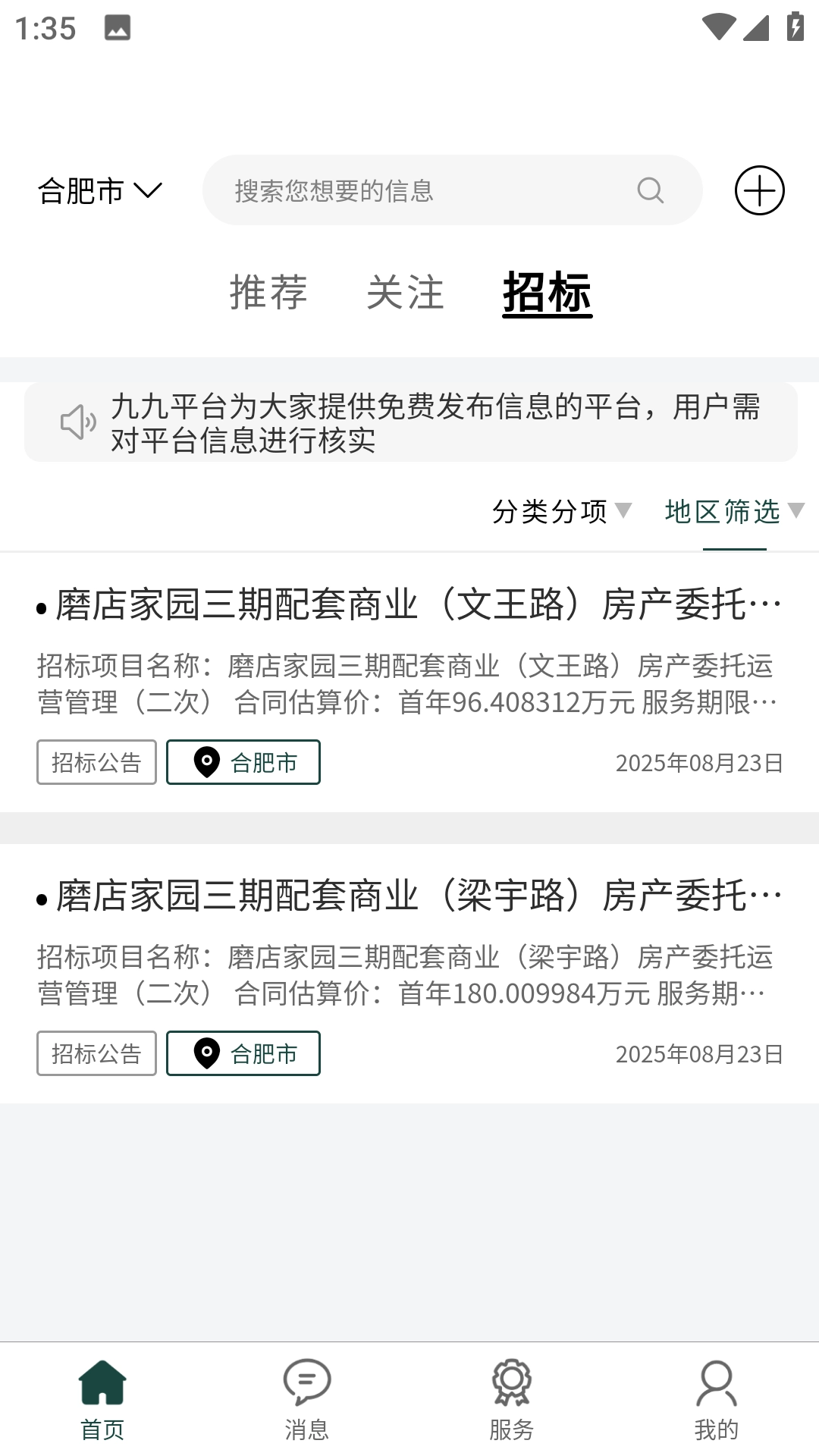Toggle the 招标公告 tag on the second listing
The image size is (819, 1456).
coord(96,1053)
